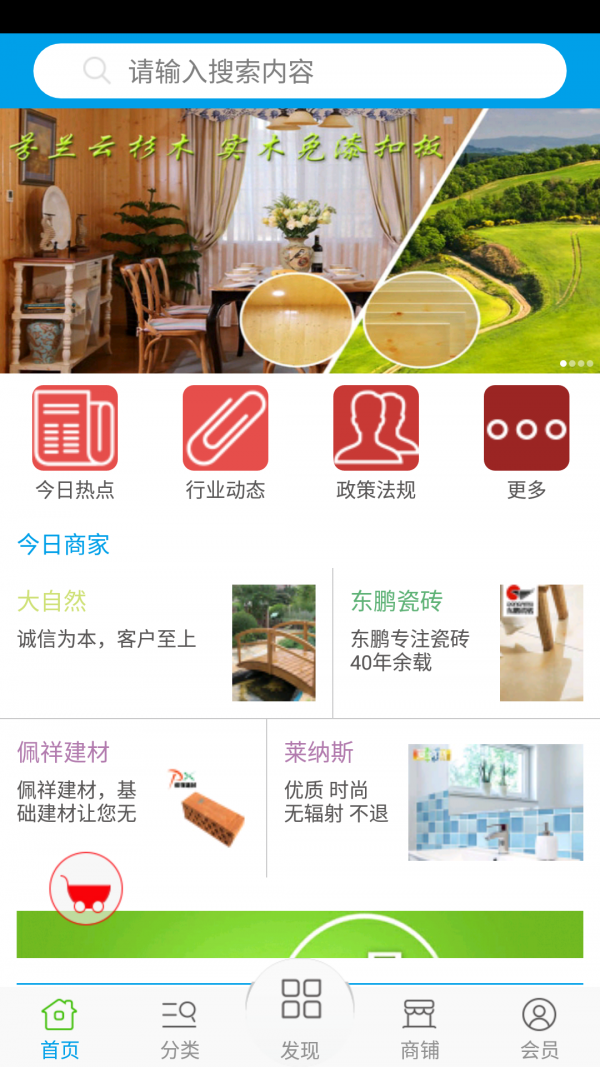Open the 佩祥建材 merchant card
600x1067 pixels.
(x=133, y=797)
